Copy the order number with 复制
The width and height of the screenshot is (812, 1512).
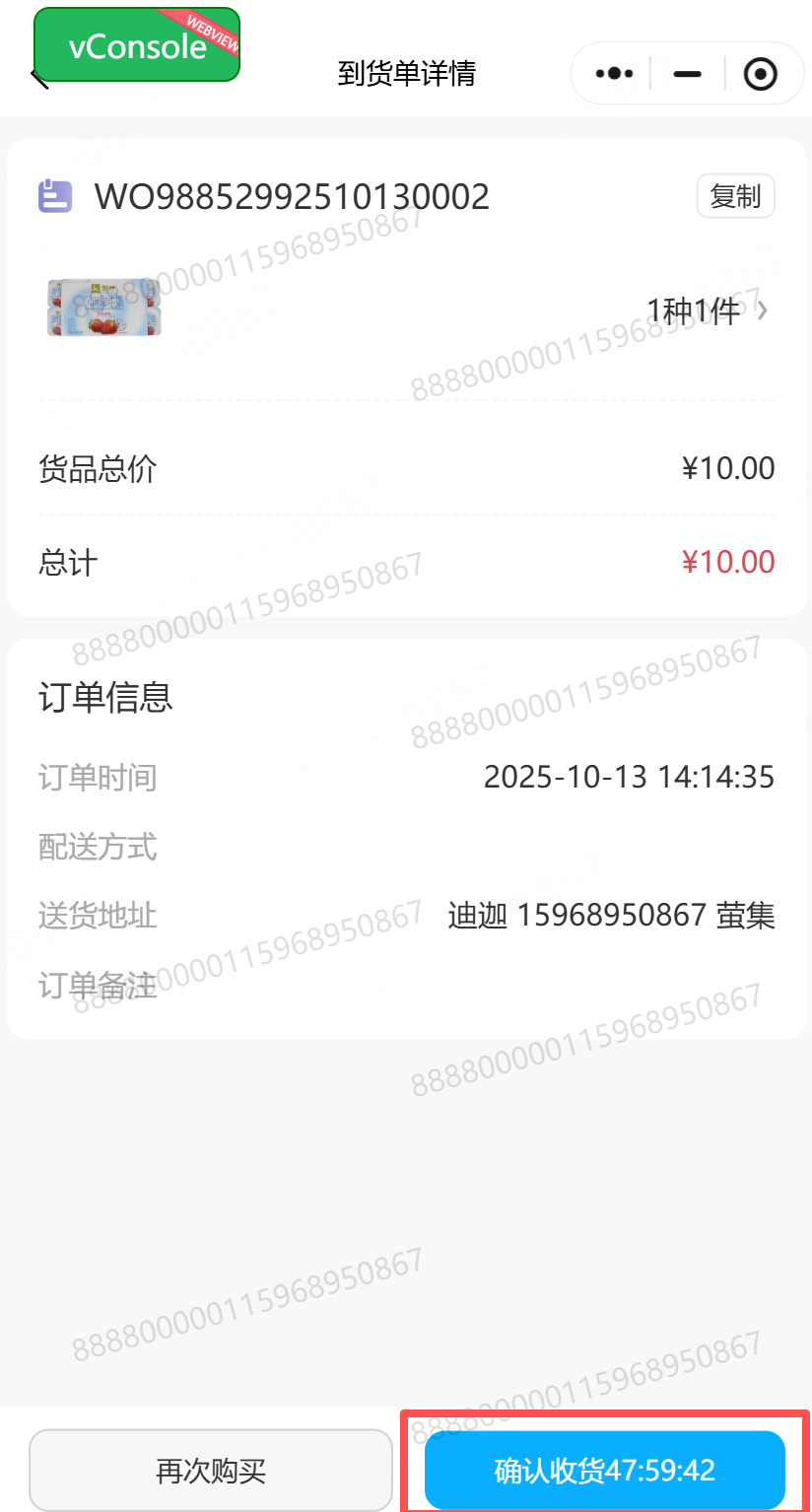(x=735, y=196)
